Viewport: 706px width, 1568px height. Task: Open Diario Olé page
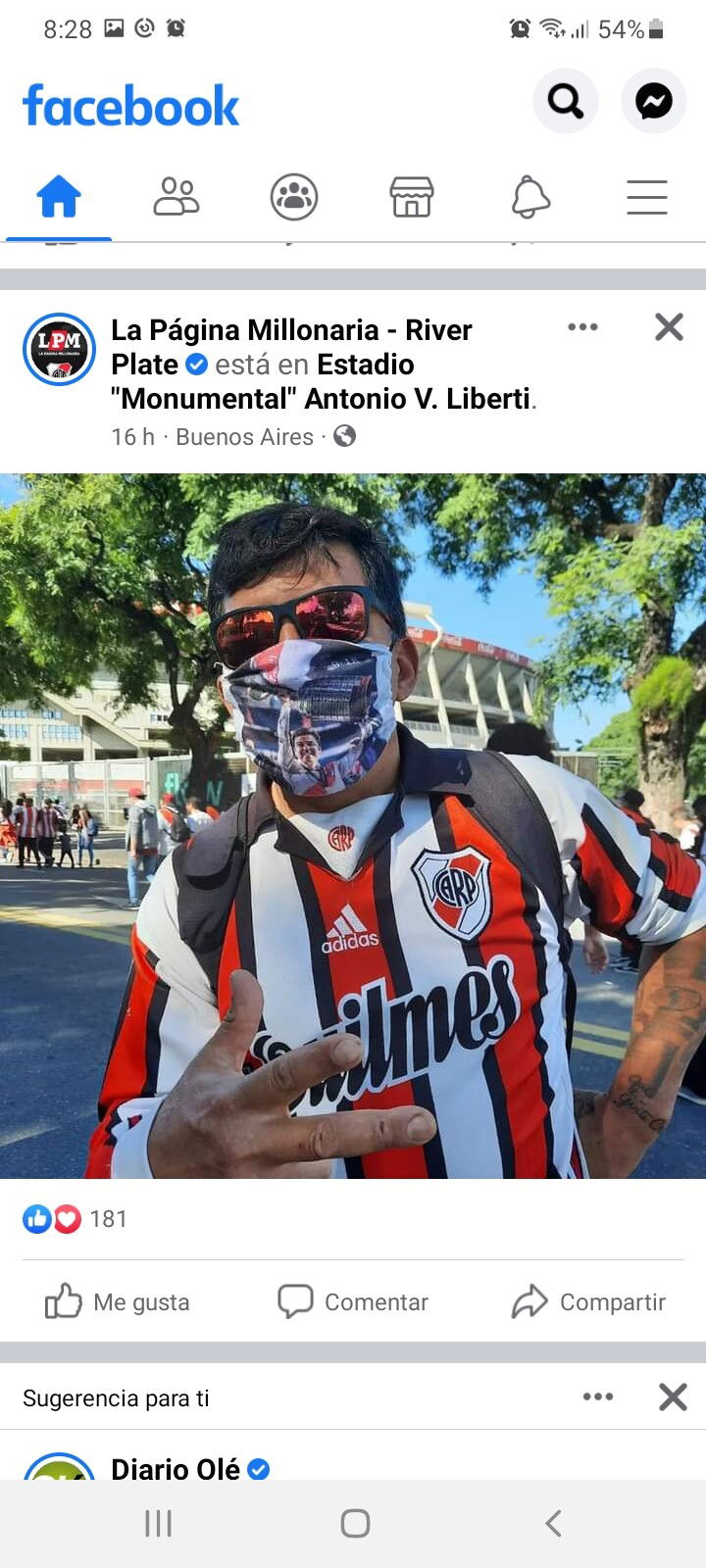(176, 1469)
